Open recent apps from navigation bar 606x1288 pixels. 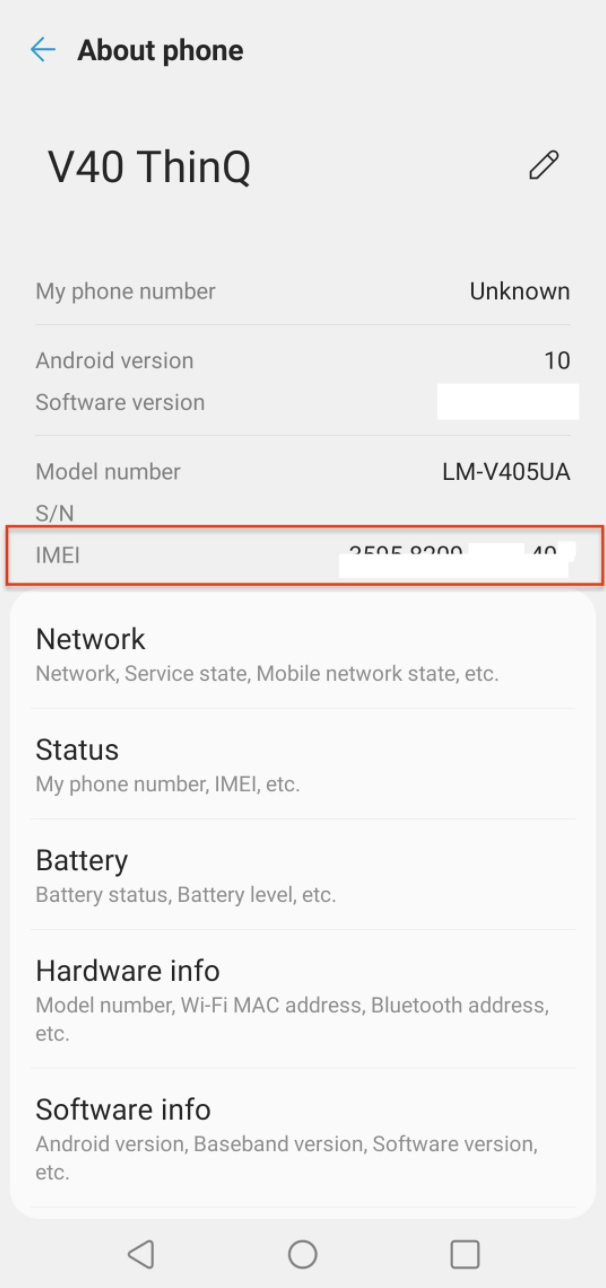tap(465, 1253)
